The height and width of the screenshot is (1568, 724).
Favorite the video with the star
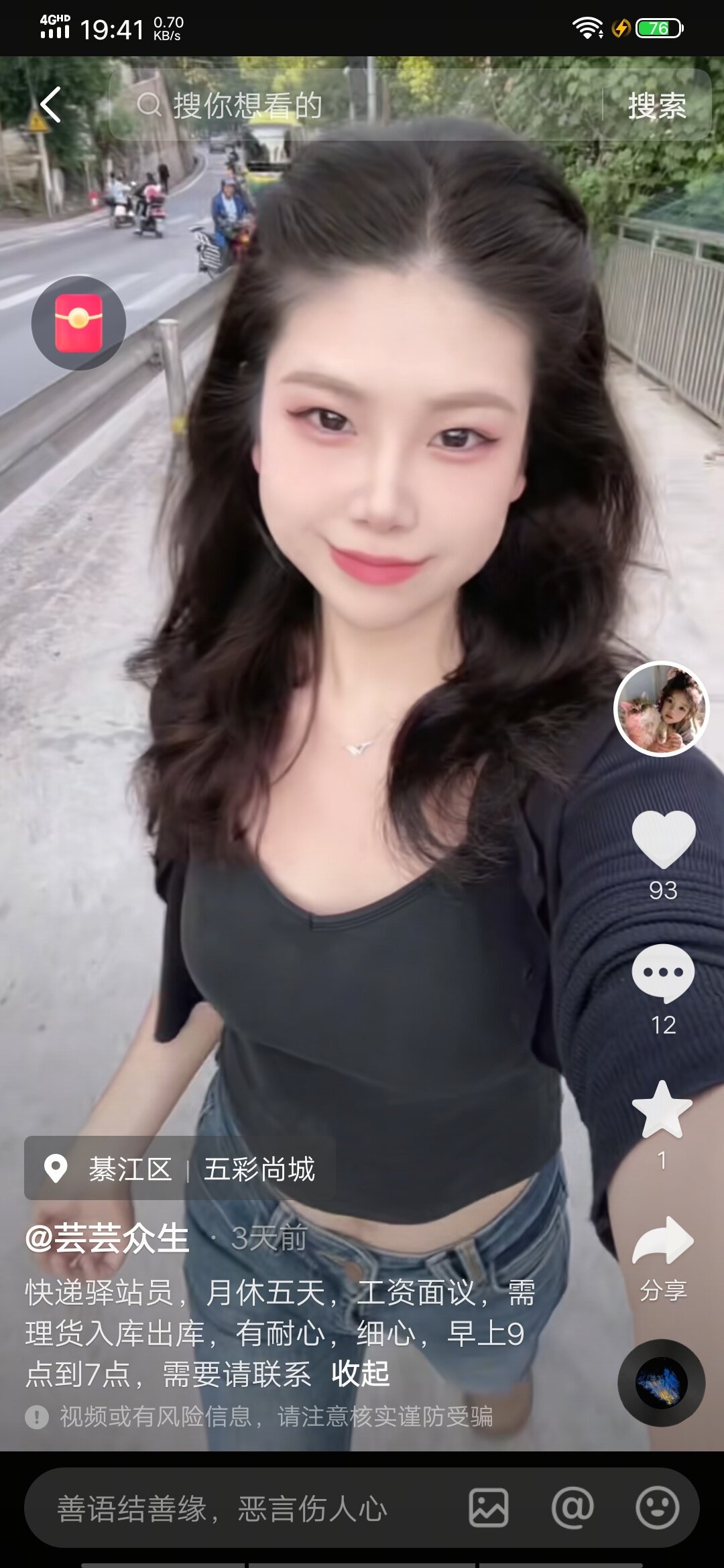662,1110
